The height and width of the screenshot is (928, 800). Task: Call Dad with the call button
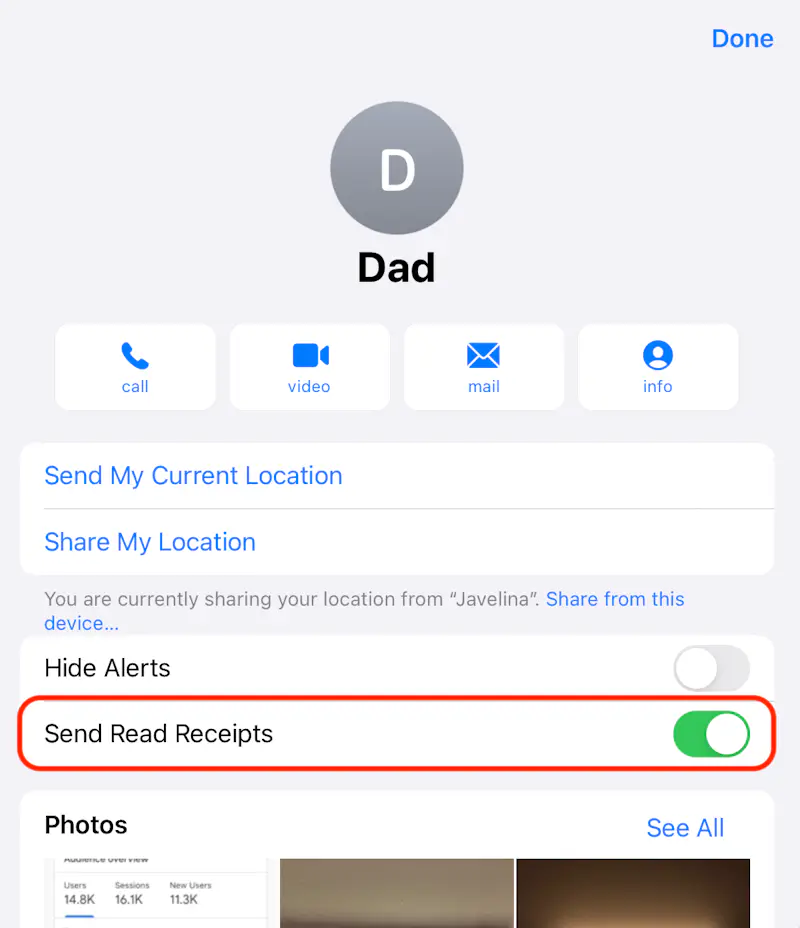[x=135, y=367]
